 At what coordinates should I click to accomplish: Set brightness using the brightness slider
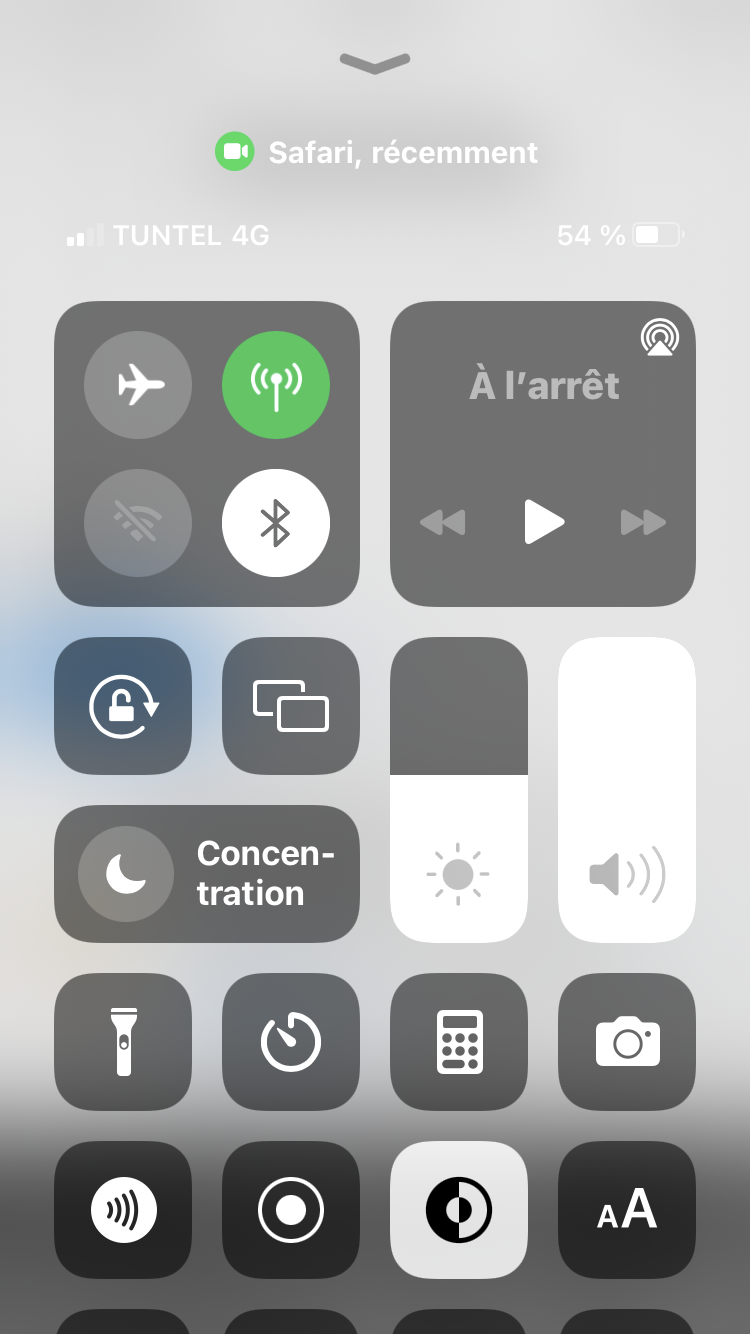point(459,790)
